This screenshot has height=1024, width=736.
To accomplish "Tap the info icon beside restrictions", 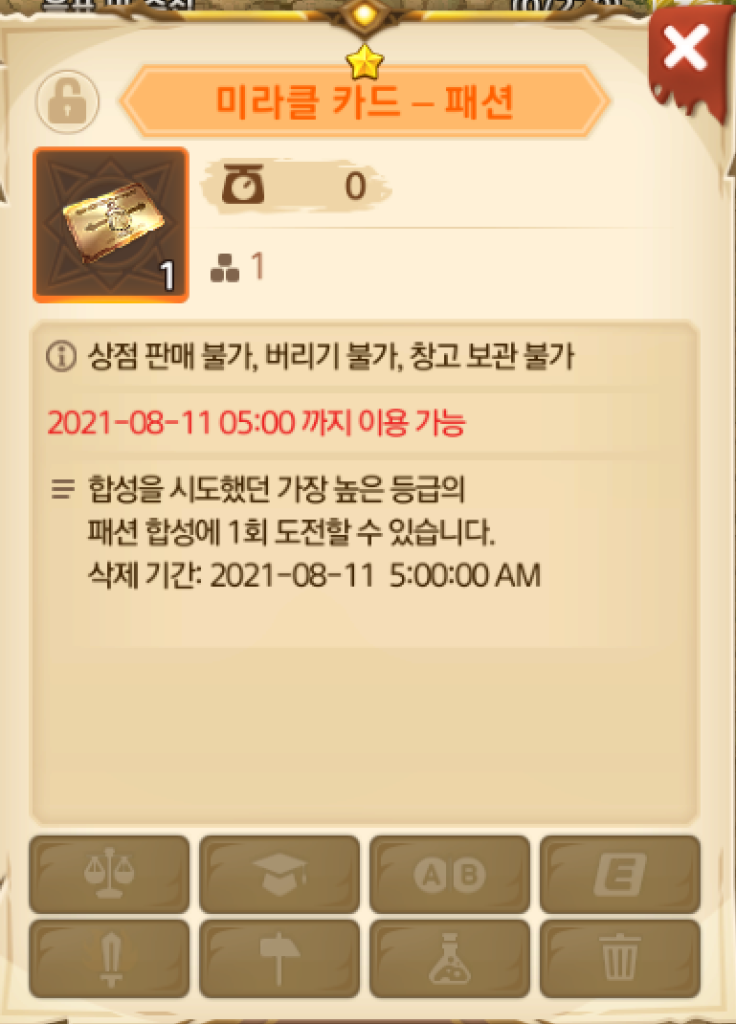I will (x=63, y=356).
